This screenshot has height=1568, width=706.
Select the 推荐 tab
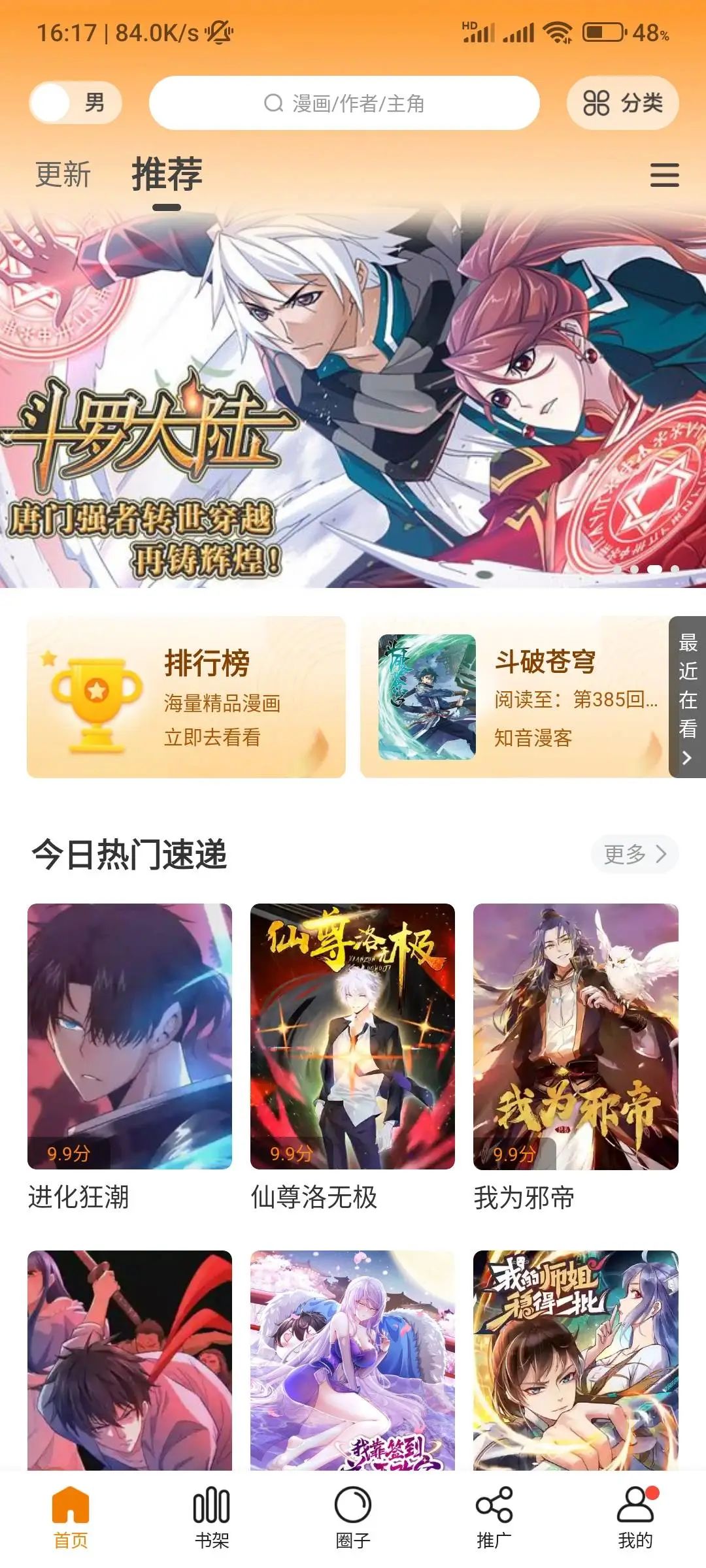[x=167, y=174]
